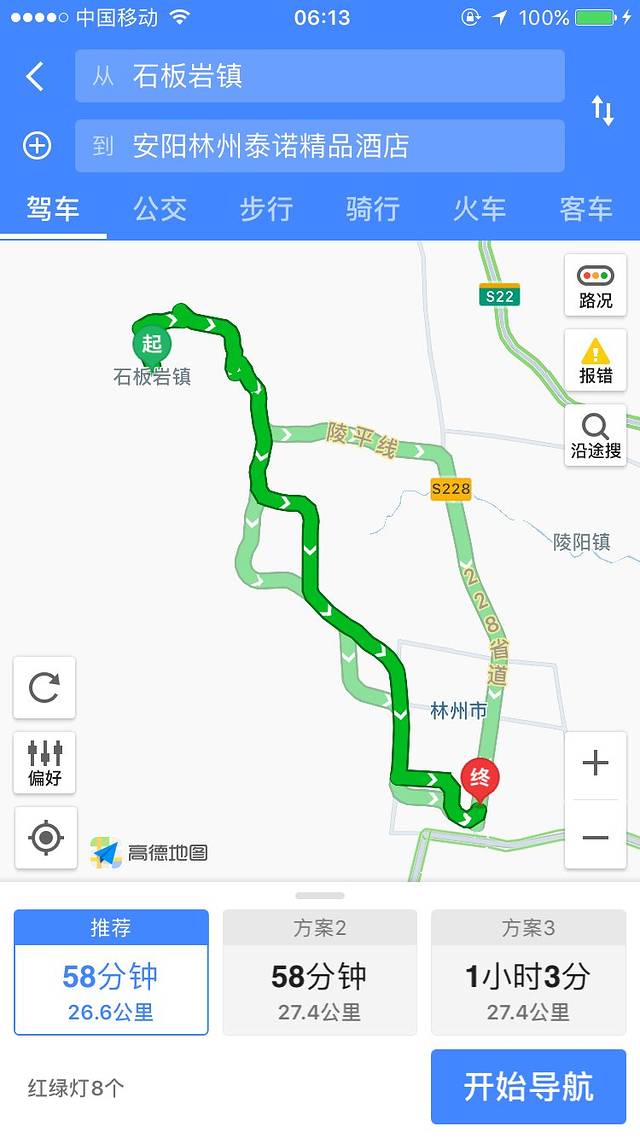Viewport: 640px width, 1138px height.
Task: Report an error with 报错
Action: click(595, 360)
